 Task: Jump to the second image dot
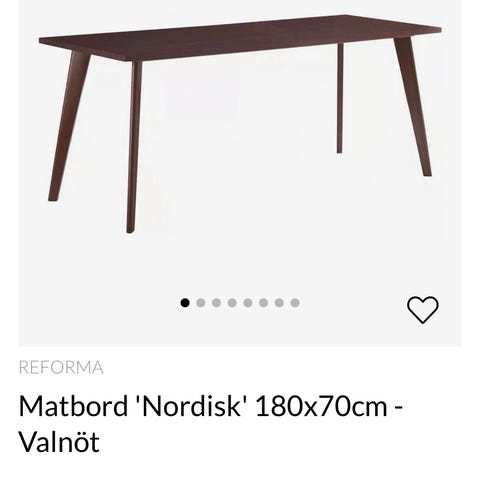tap(201, 303)
